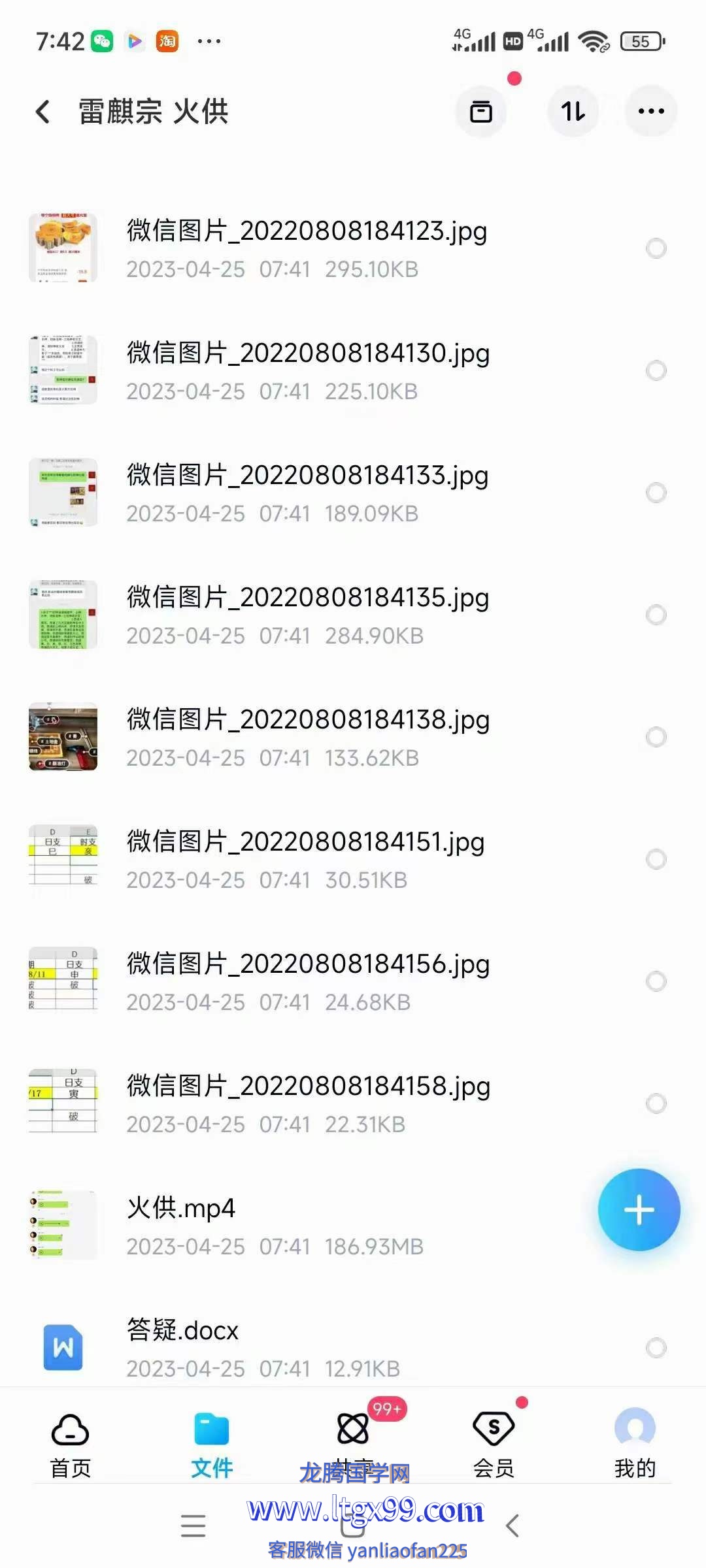706x1568 pixels.
Task: Go back from the 雷麒宗 火供 folder
Action: (43, 112)
